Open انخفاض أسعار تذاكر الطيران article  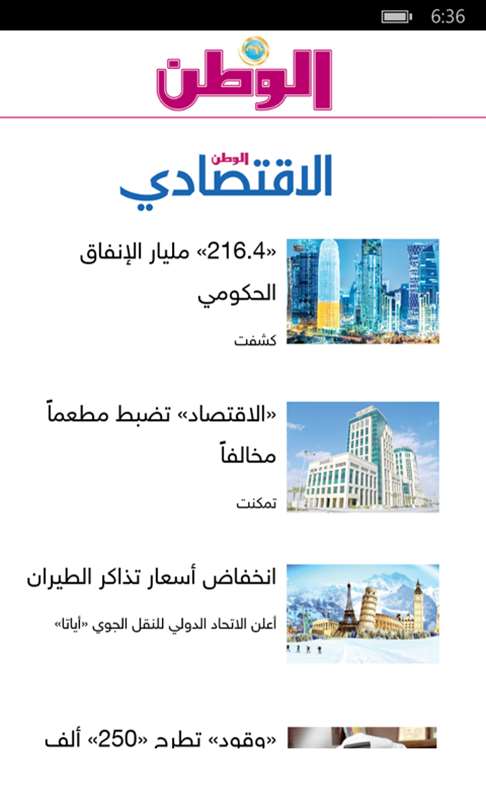[151, 578]
